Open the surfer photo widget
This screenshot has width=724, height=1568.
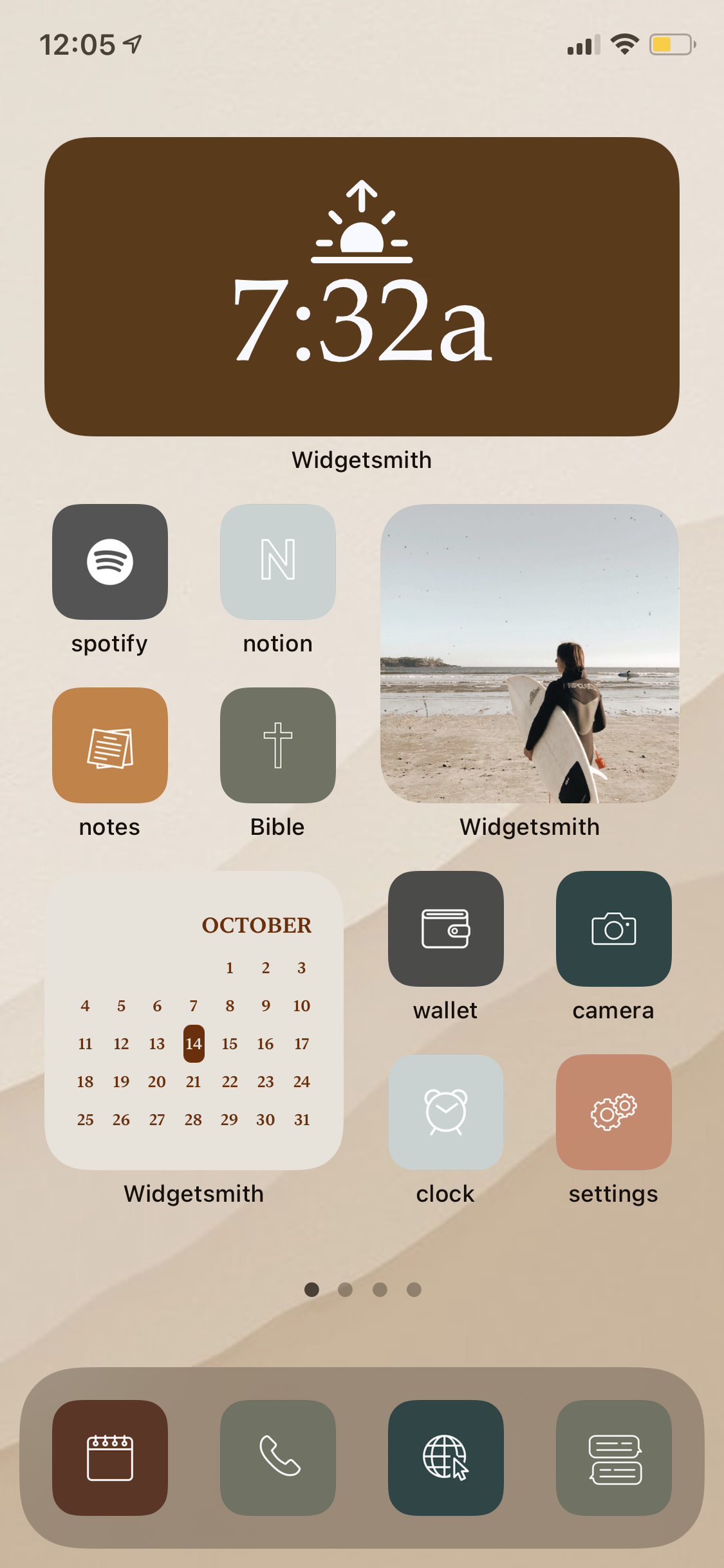(530, 653)
